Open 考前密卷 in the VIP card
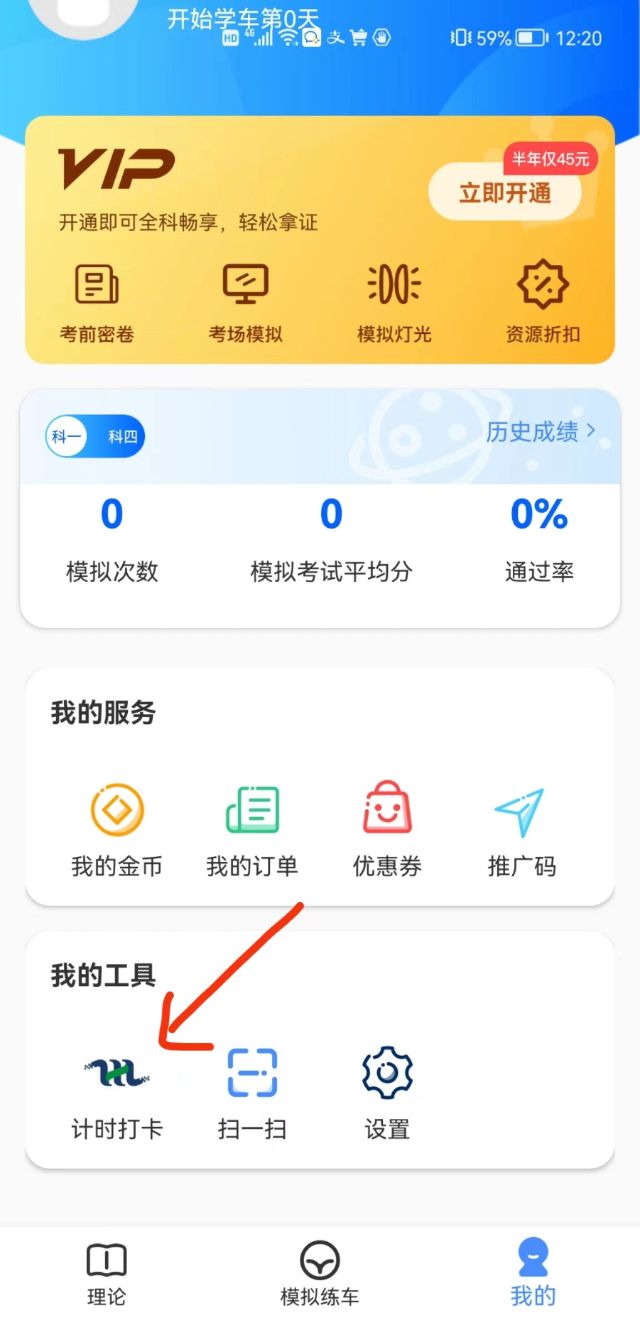 coord(97,302)
